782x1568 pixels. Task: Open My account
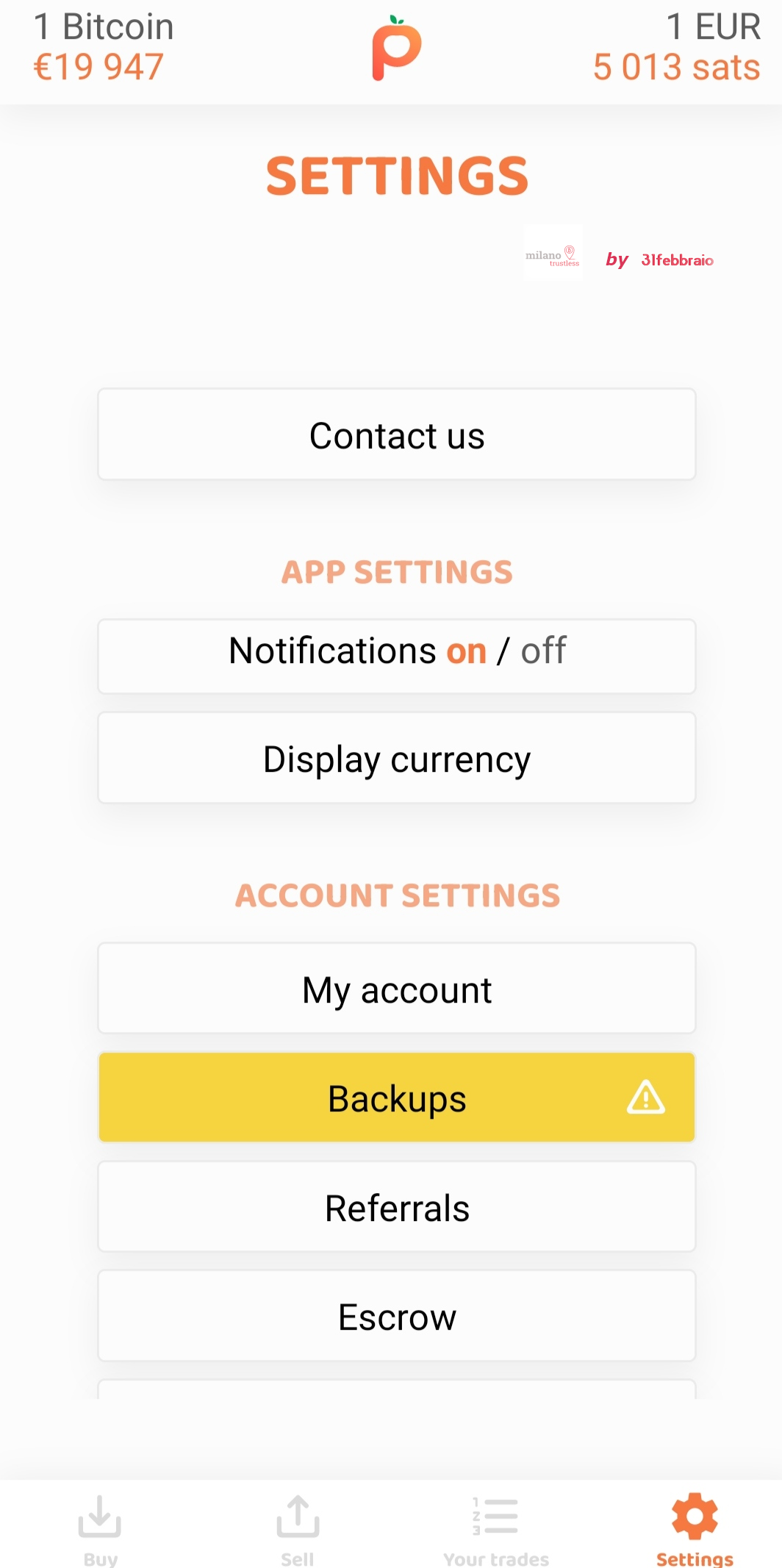click(x=397, y=989)
